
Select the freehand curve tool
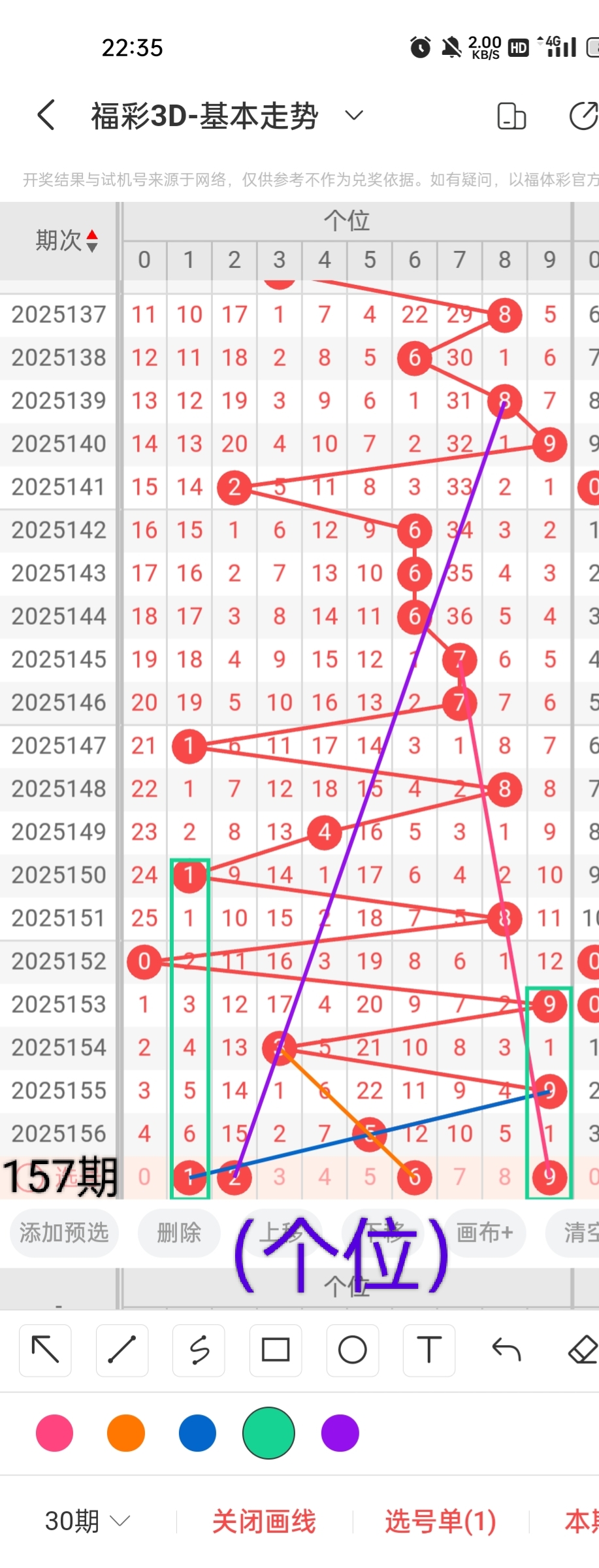click(199, 1350)
